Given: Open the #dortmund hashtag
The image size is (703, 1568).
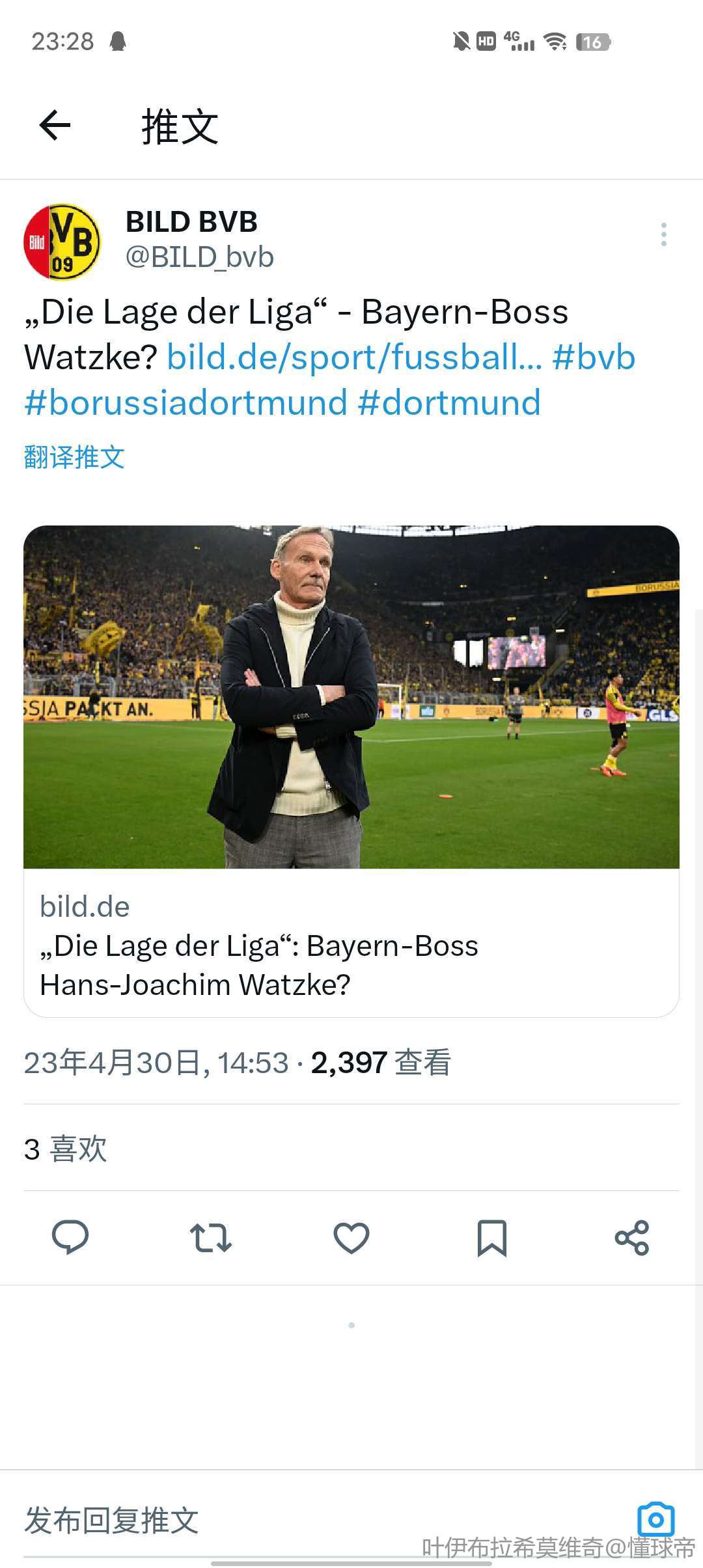Looking at the screenshot, I should (x=449, y=402).
